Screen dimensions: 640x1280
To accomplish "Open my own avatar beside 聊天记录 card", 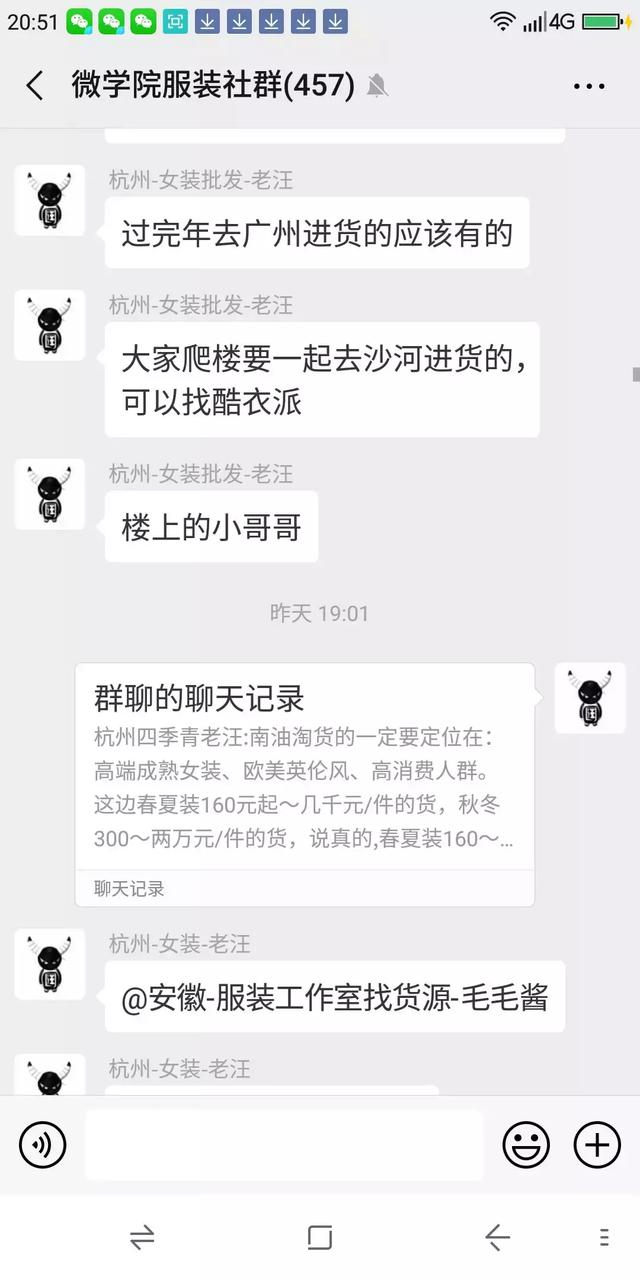I will point(589,698).
